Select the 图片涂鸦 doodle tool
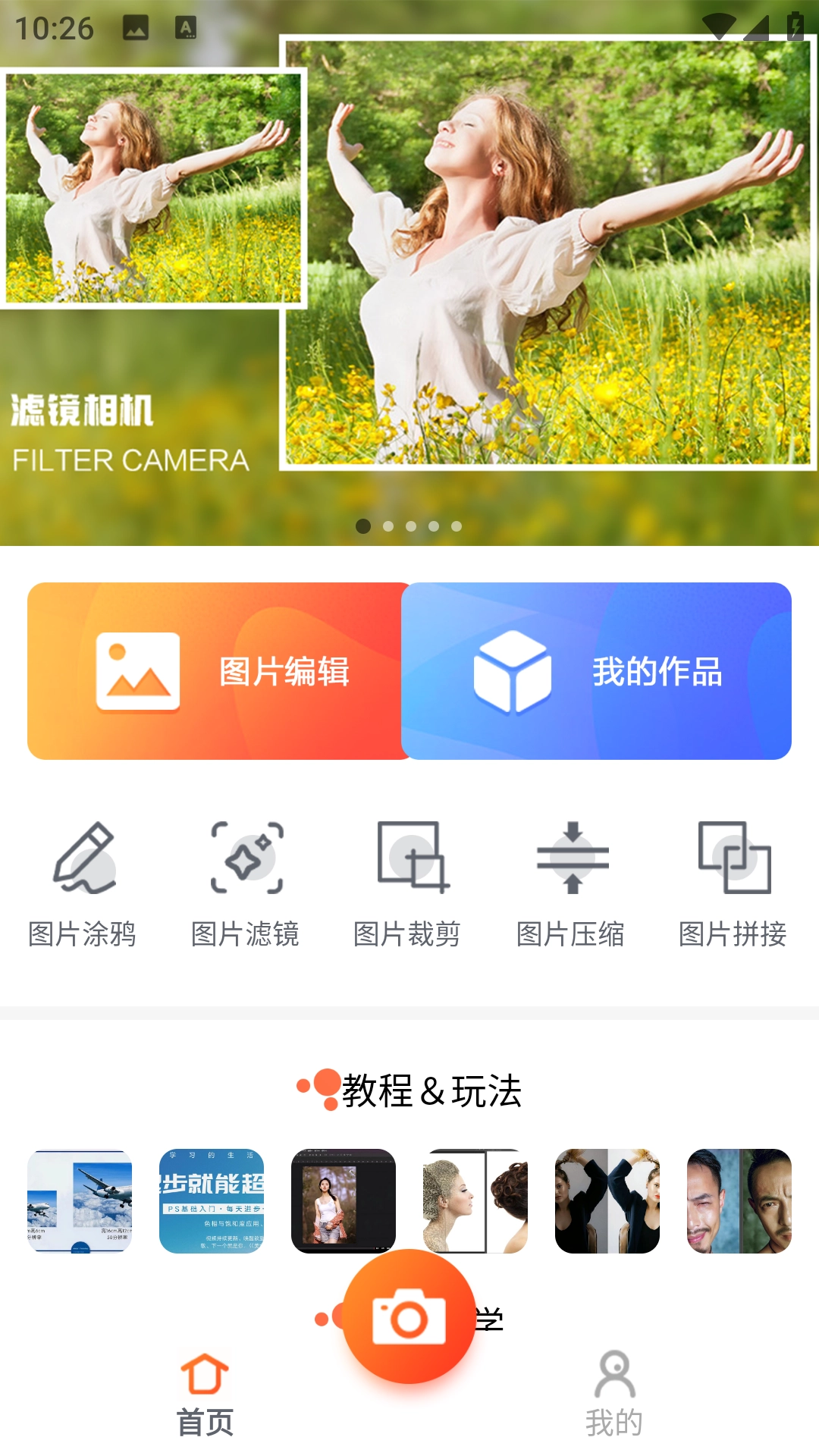Screen dimensions: 819x1456 [x=83, y=884]
